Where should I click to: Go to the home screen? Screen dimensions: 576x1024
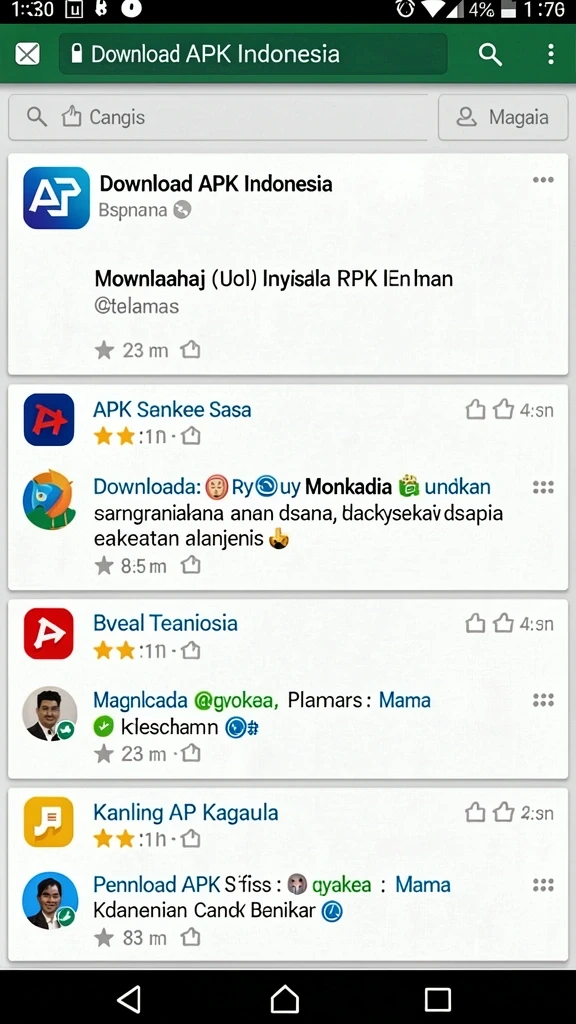[x=285, y=999]
